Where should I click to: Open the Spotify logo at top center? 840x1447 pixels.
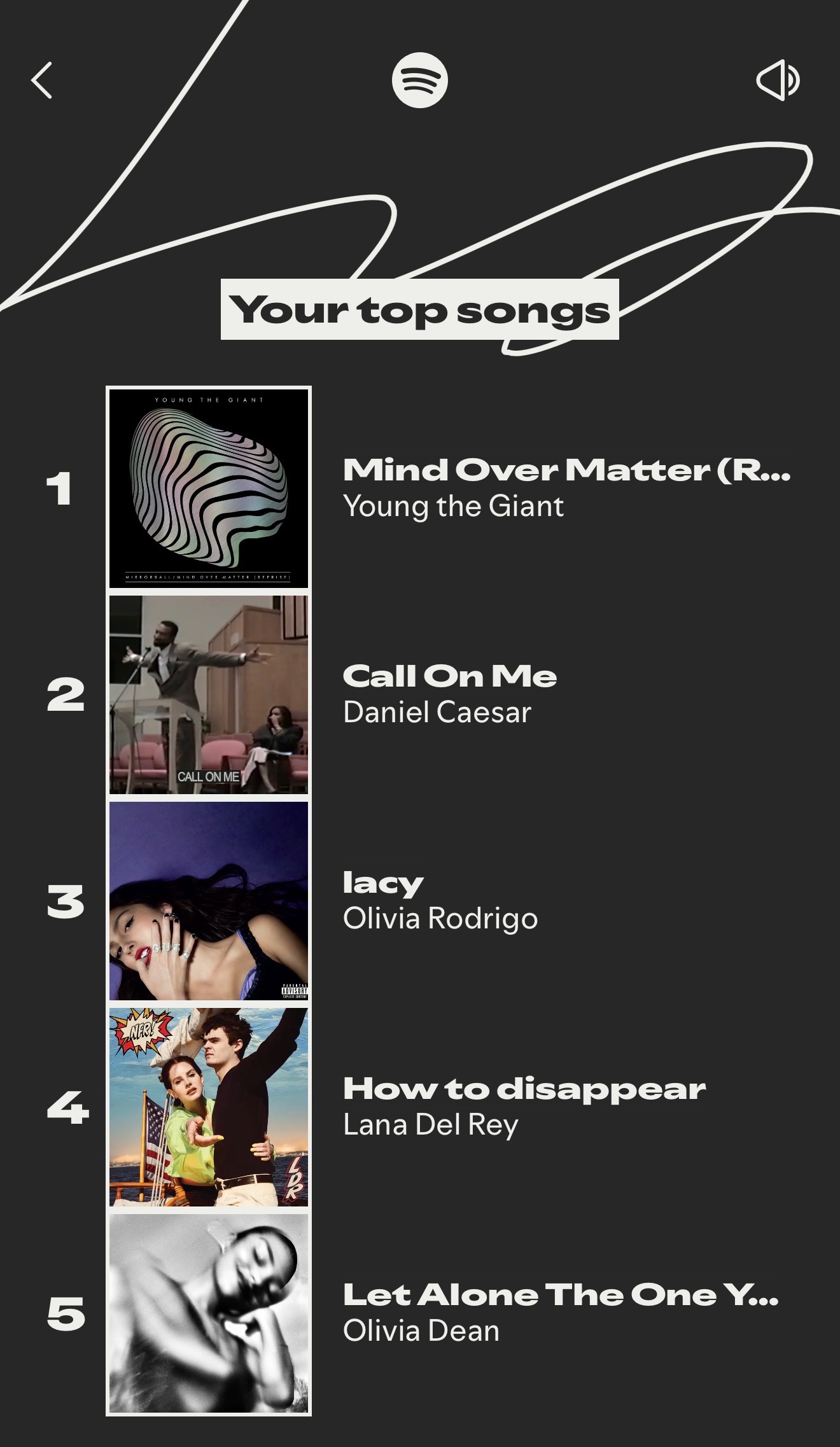pyautogui.click(x=420, y=81)
